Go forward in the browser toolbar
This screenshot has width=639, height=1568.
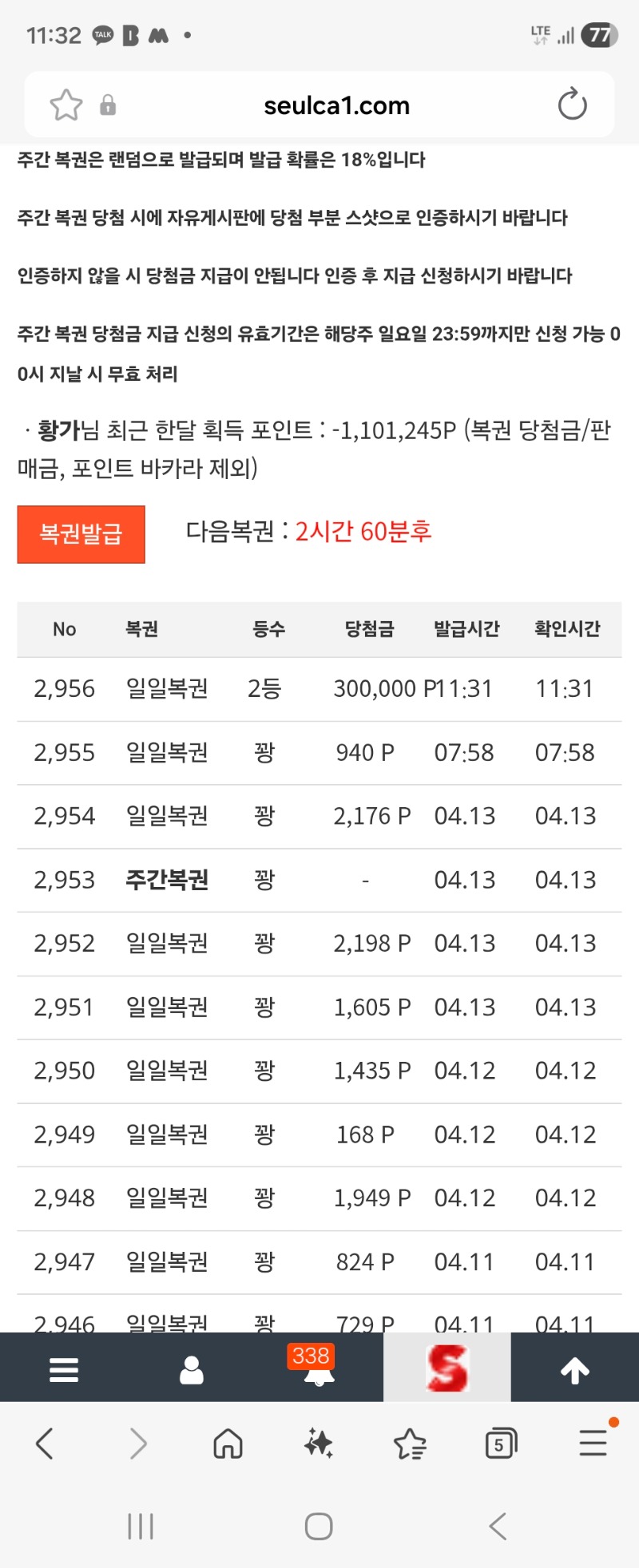(138, 1443)
